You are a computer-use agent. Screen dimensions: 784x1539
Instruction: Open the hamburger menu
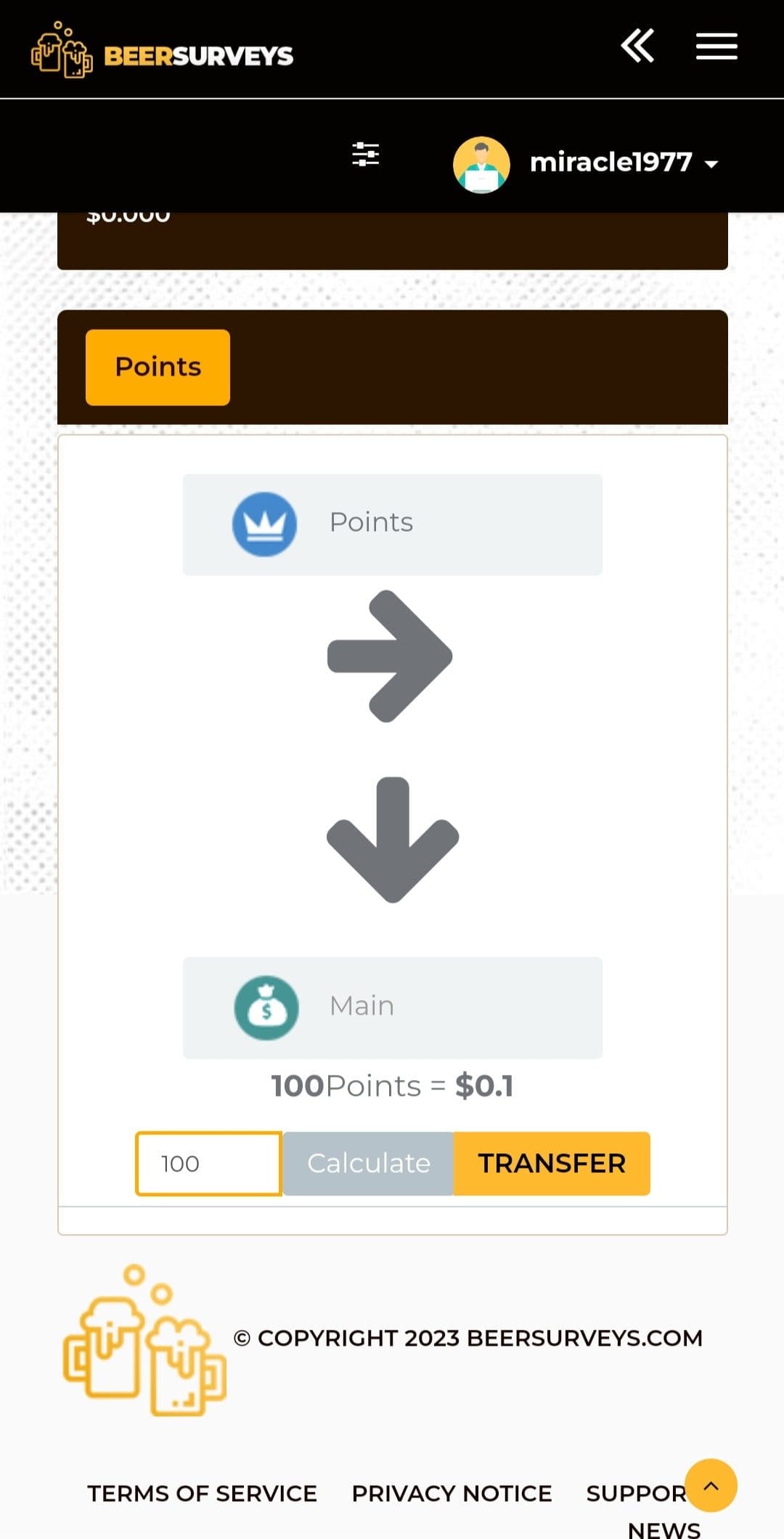pos(716,46)
